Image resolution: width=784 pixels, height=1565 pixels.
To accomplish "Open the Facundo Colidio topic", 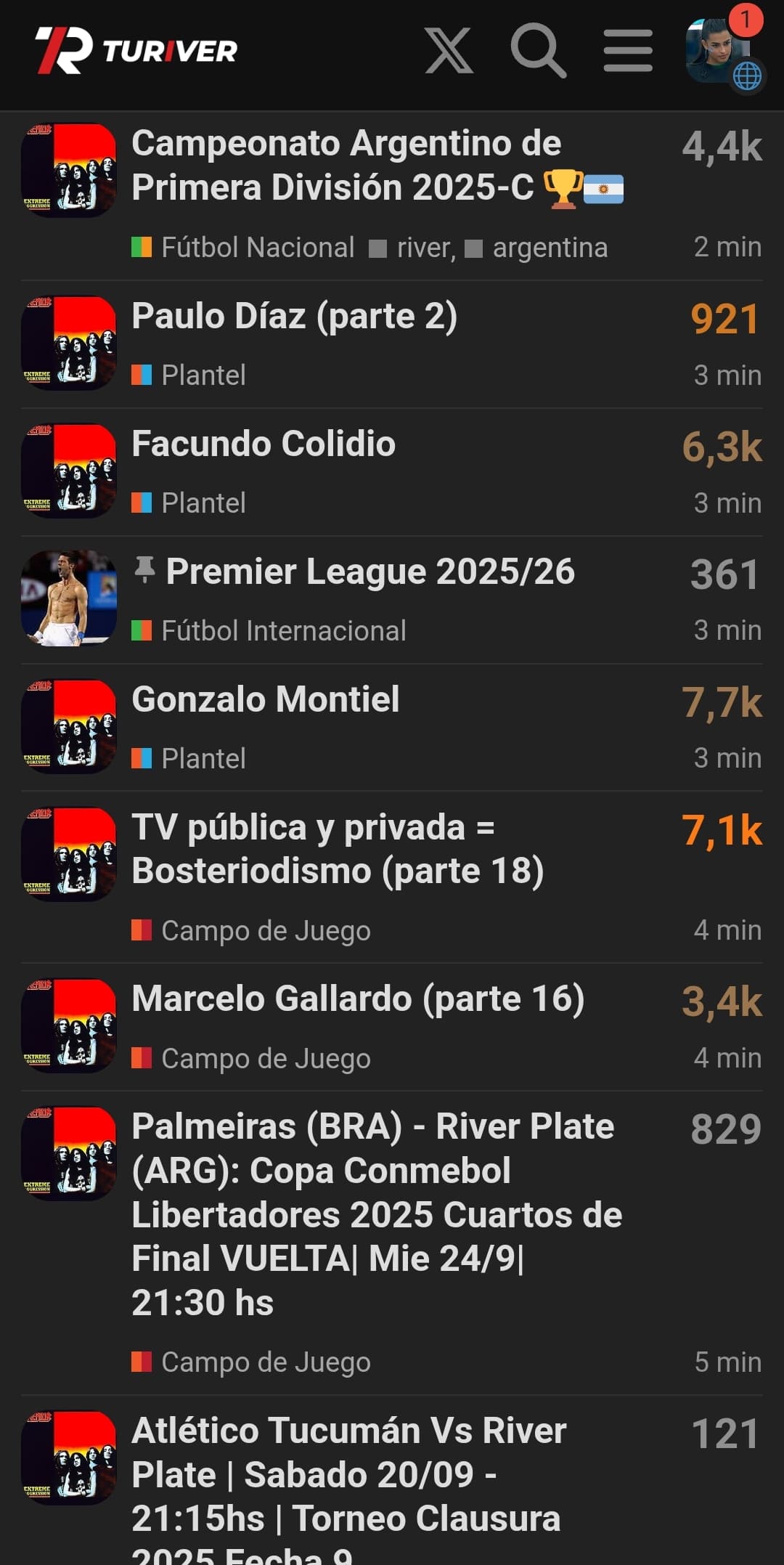I will click(x=264, y=444).
